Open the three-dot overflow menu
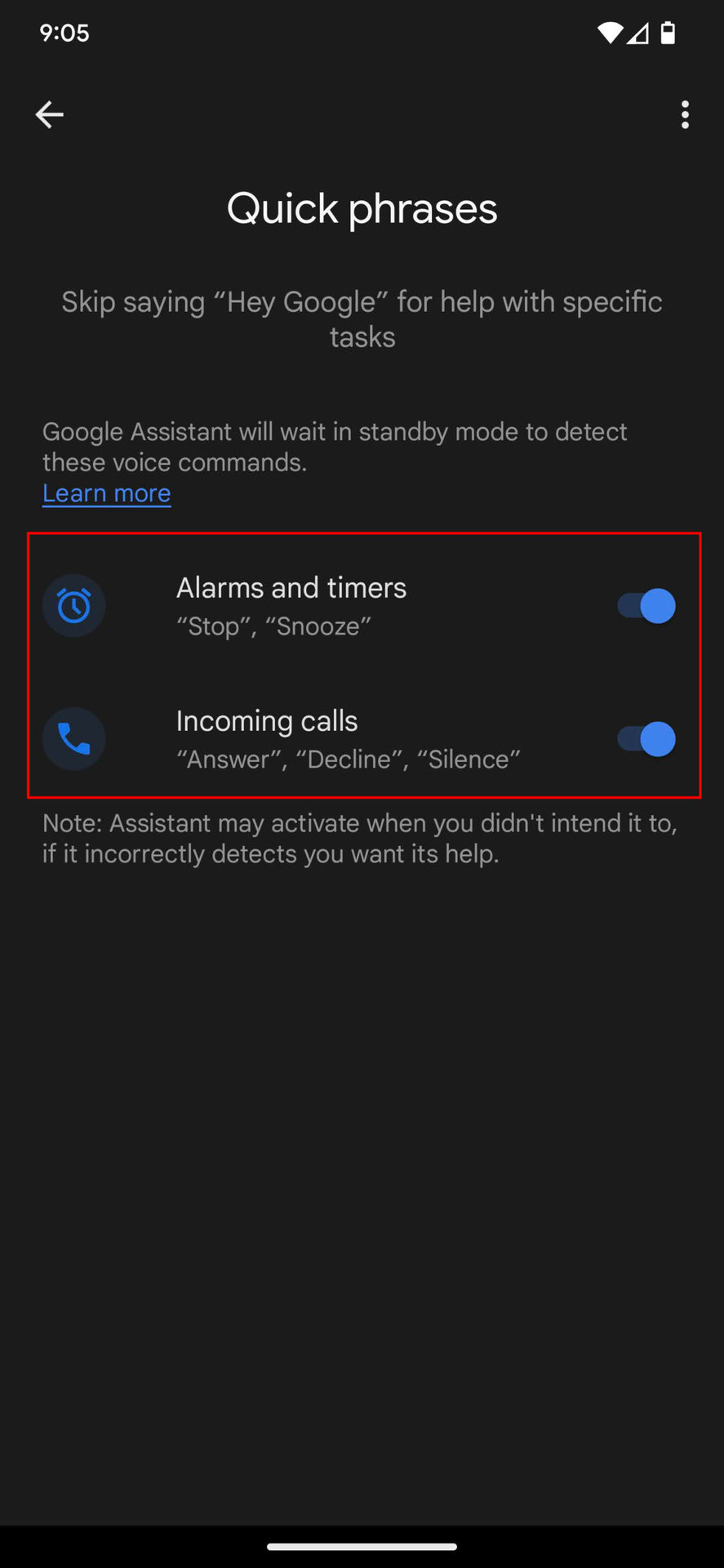Image resolution: width=724 pixels, height=1568 pixels. [685, 114]
